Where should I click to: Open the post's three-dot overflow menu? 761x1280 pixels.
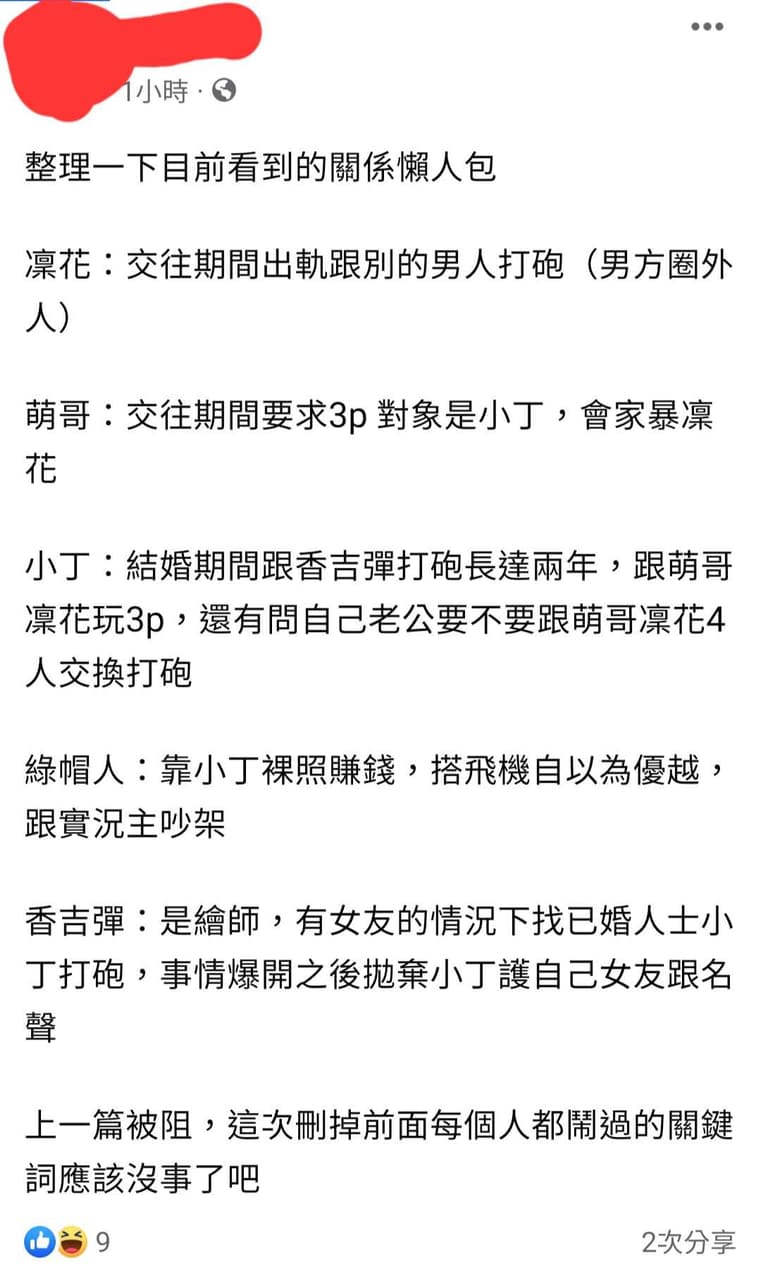pos(706,28)
